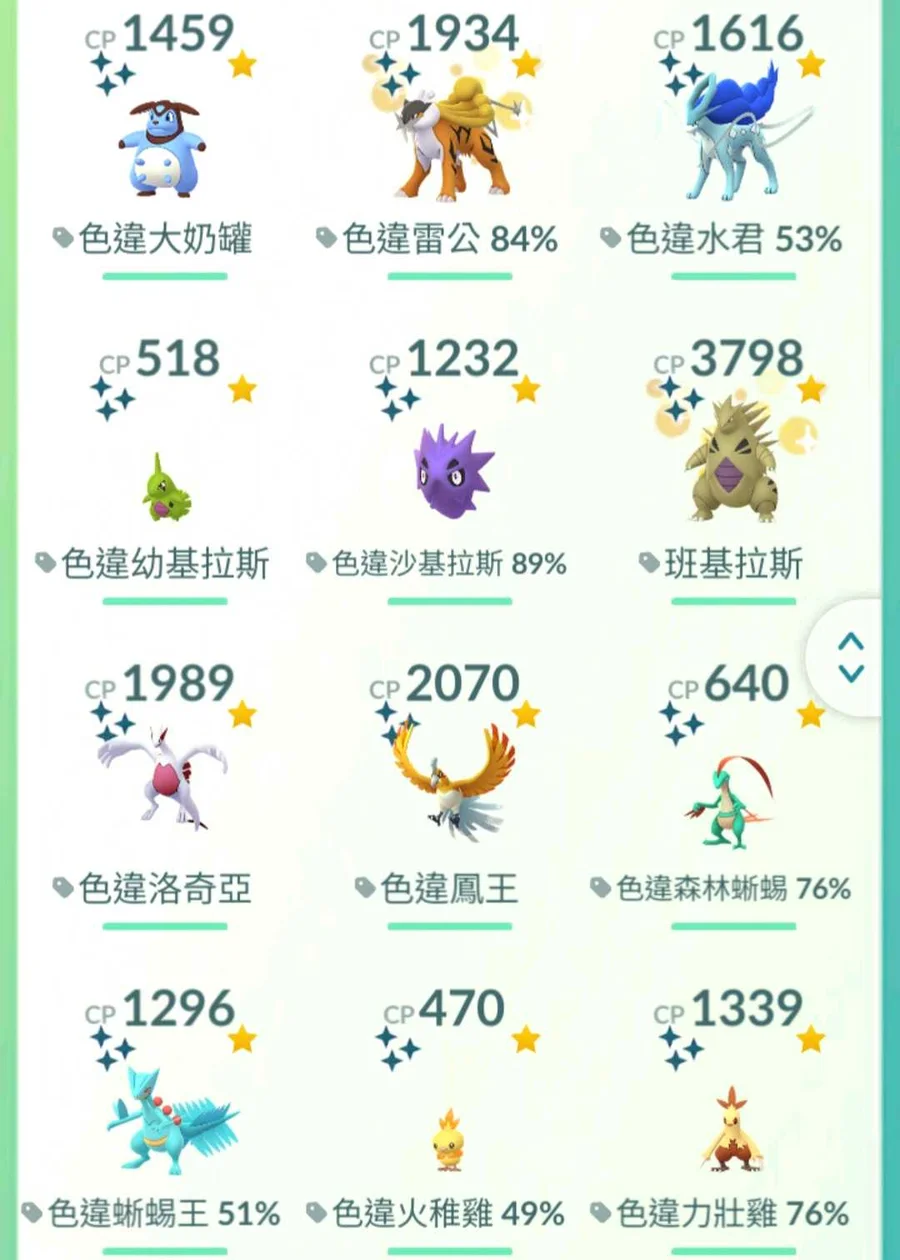Viewport: 900px width, 1260px height.
Task: Open 色違洛奇亞 Lugia CP1989
Action: coord(163,776)
